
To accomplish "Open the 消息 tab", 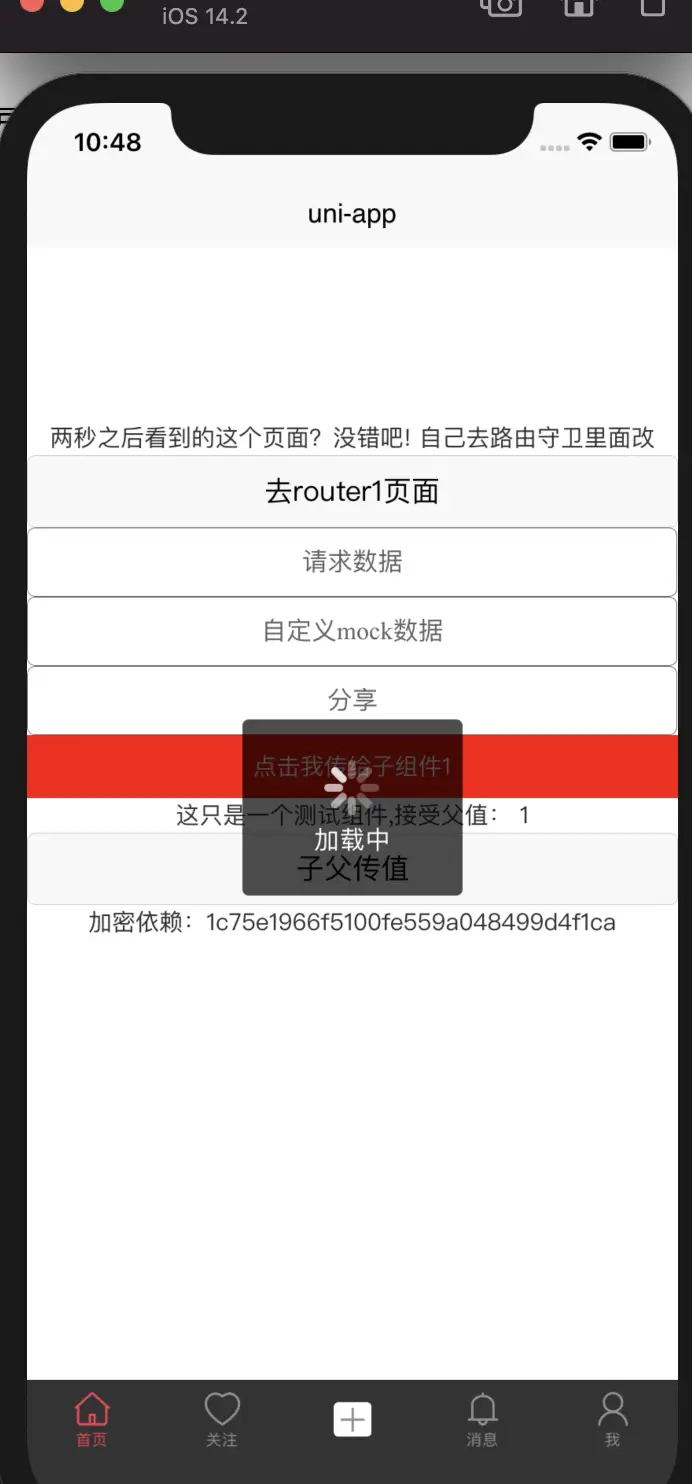I will 482,1420.
